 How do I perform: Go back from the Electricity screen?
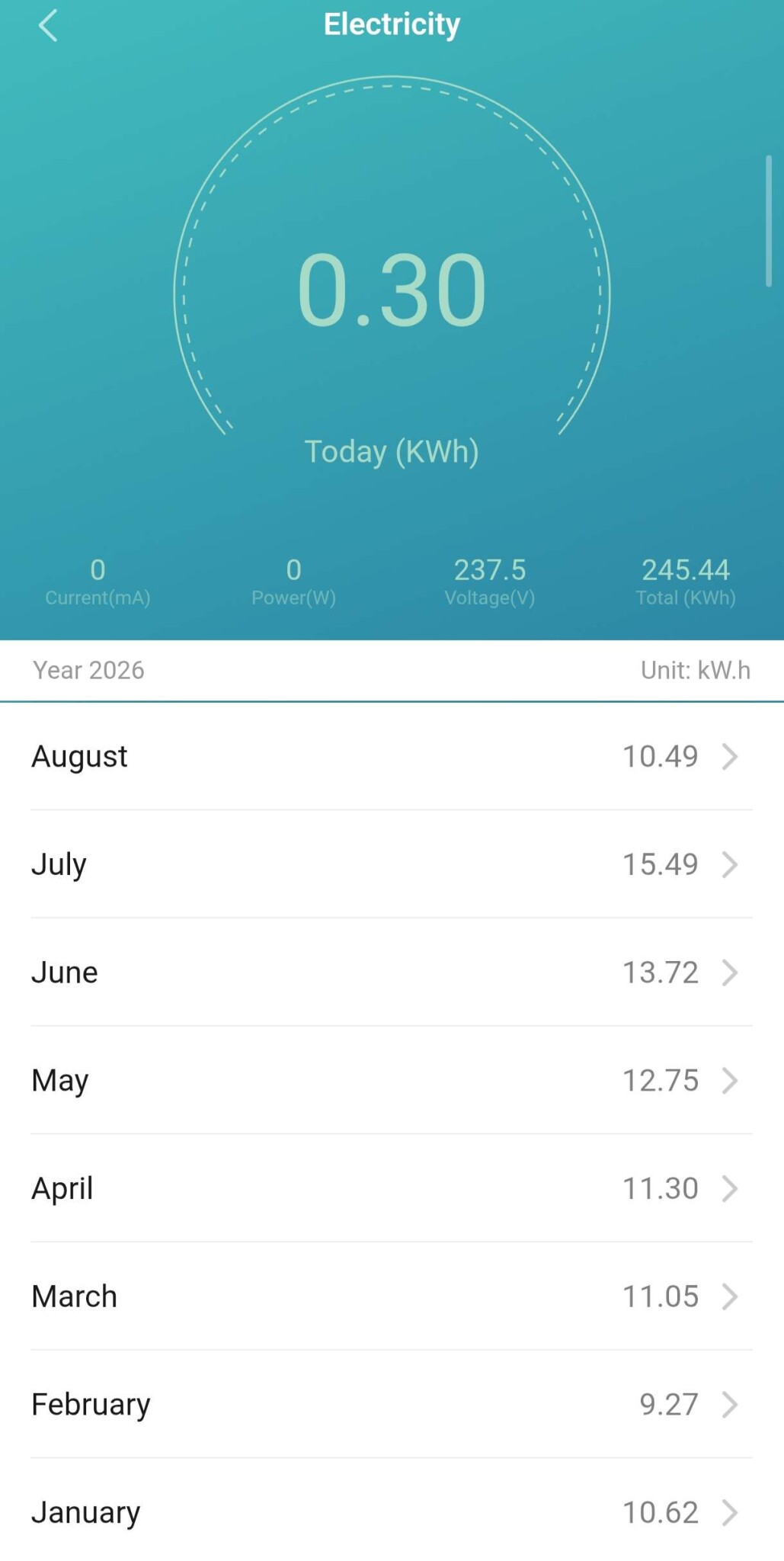click(48, 25)
